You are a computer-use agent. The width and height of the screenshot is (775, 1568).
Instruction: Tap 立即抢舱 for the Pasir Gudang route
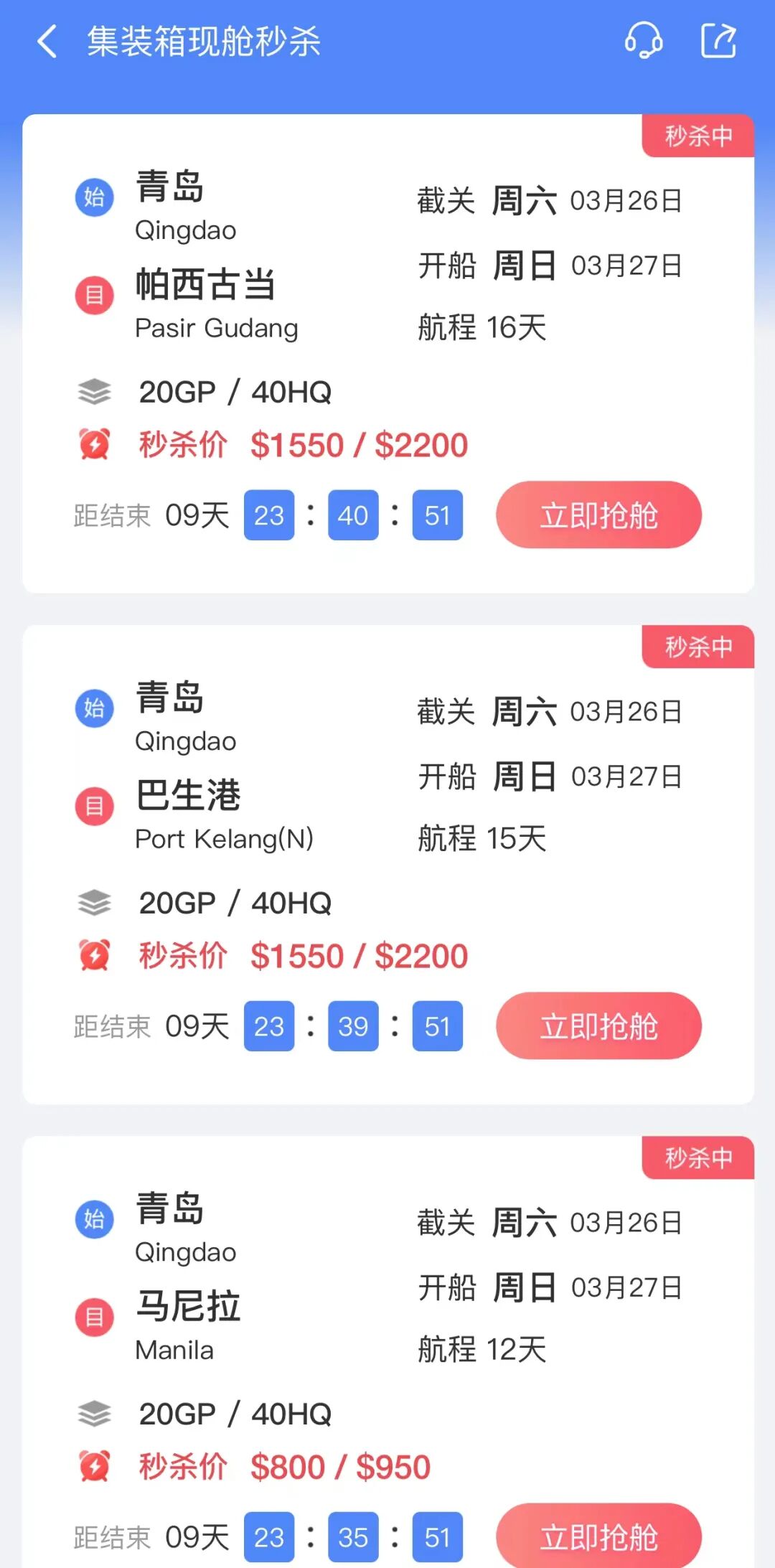pos(598,515)
